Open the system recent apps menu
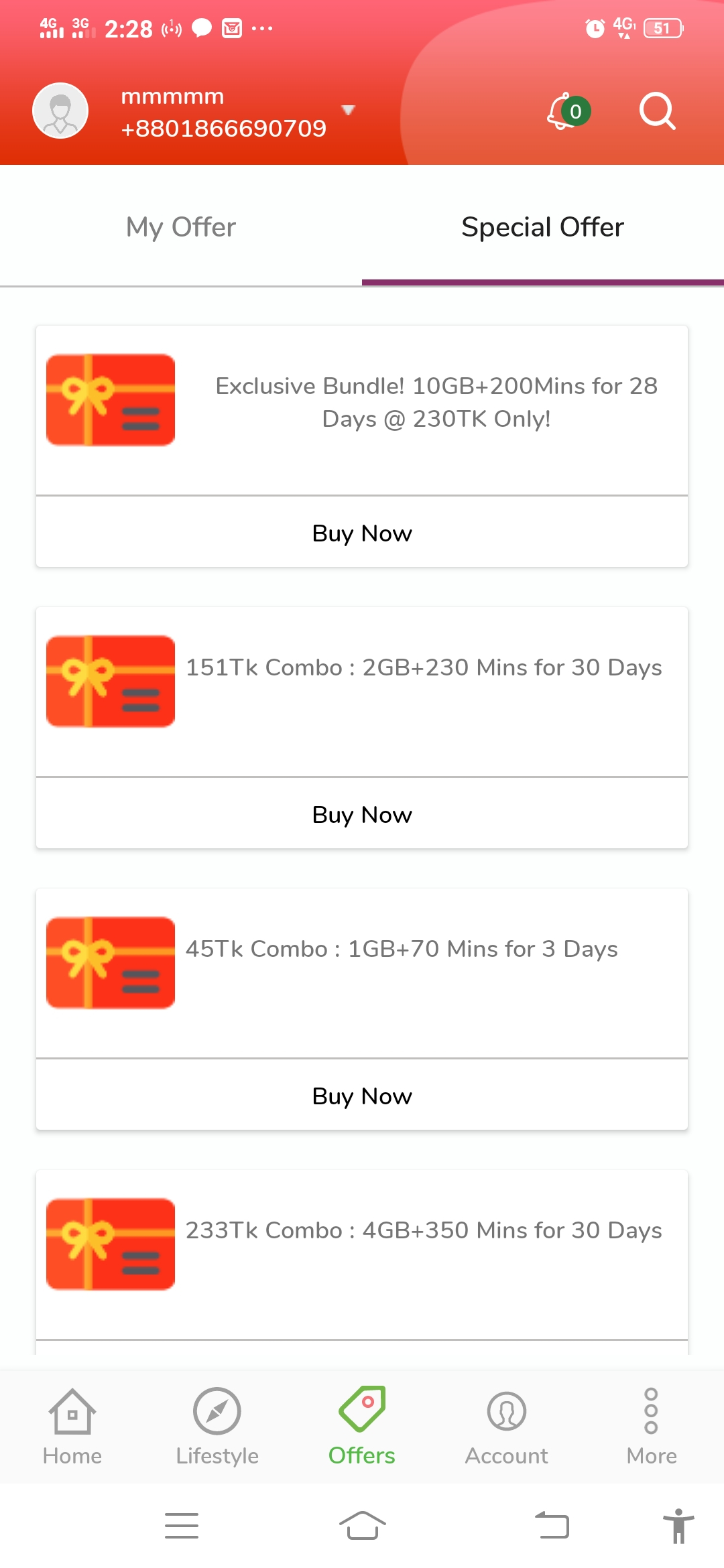724x1568 pixels. click(182, 1526)
